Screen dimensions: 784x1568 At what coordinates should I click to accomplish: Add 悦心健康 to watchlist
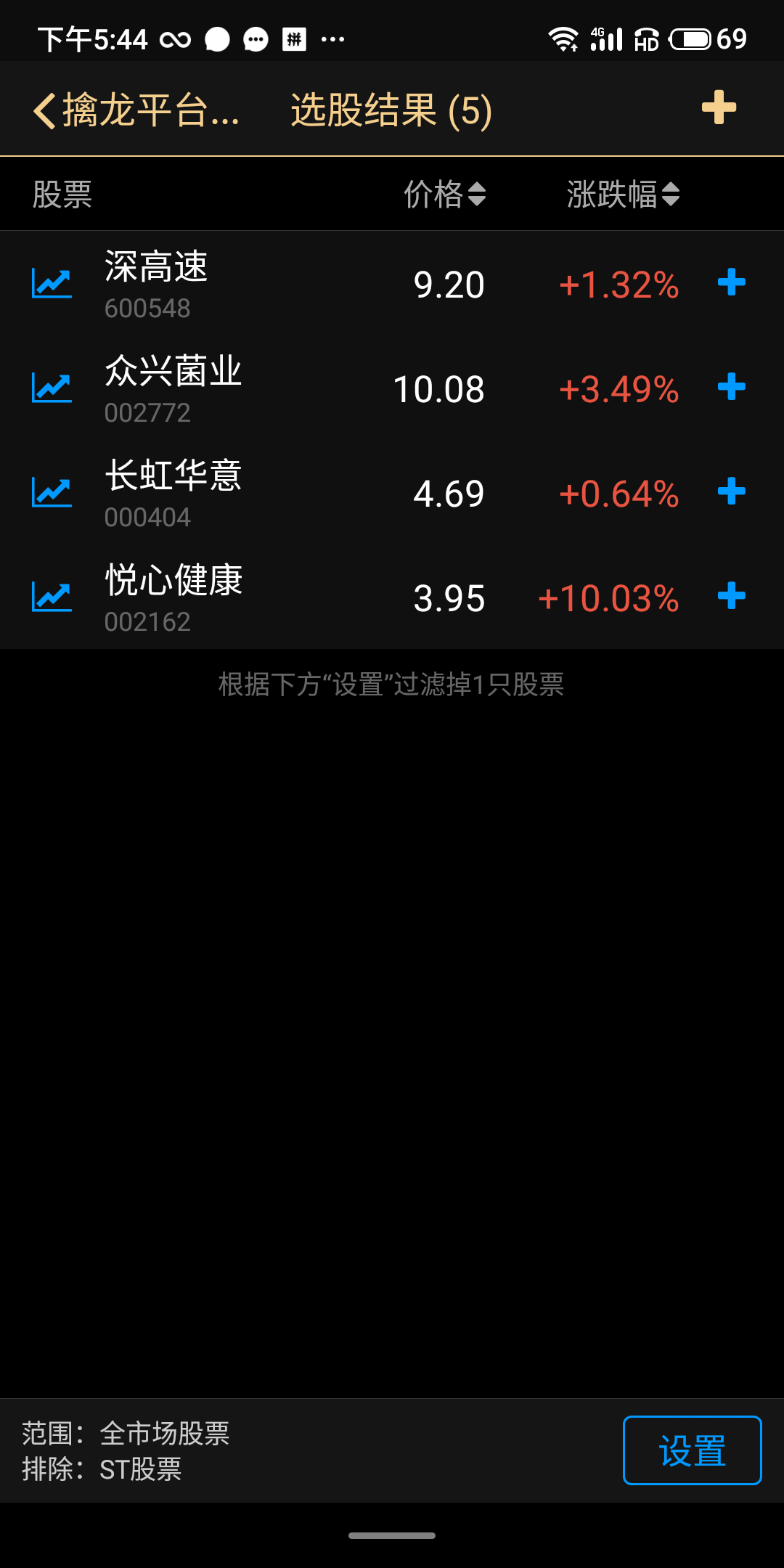click(x=731, y=596)
